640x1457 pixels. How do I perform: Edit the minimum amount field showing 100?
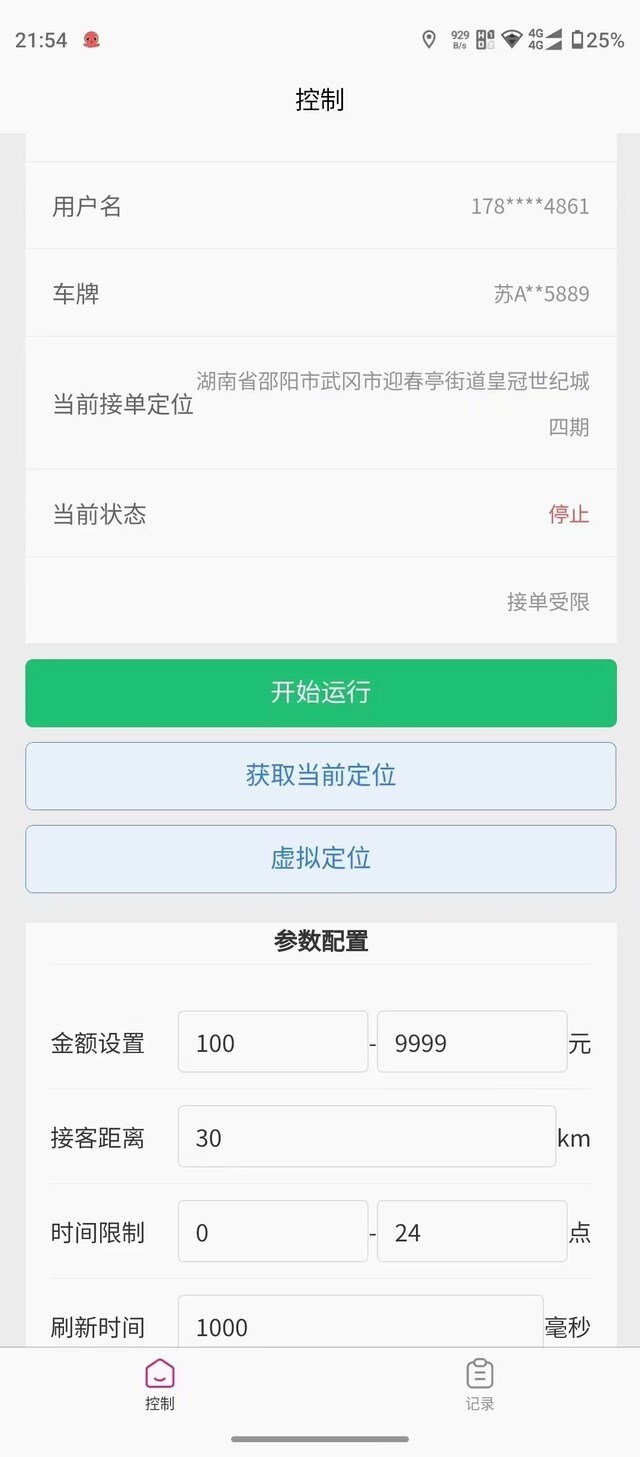tap(273, 1042)
